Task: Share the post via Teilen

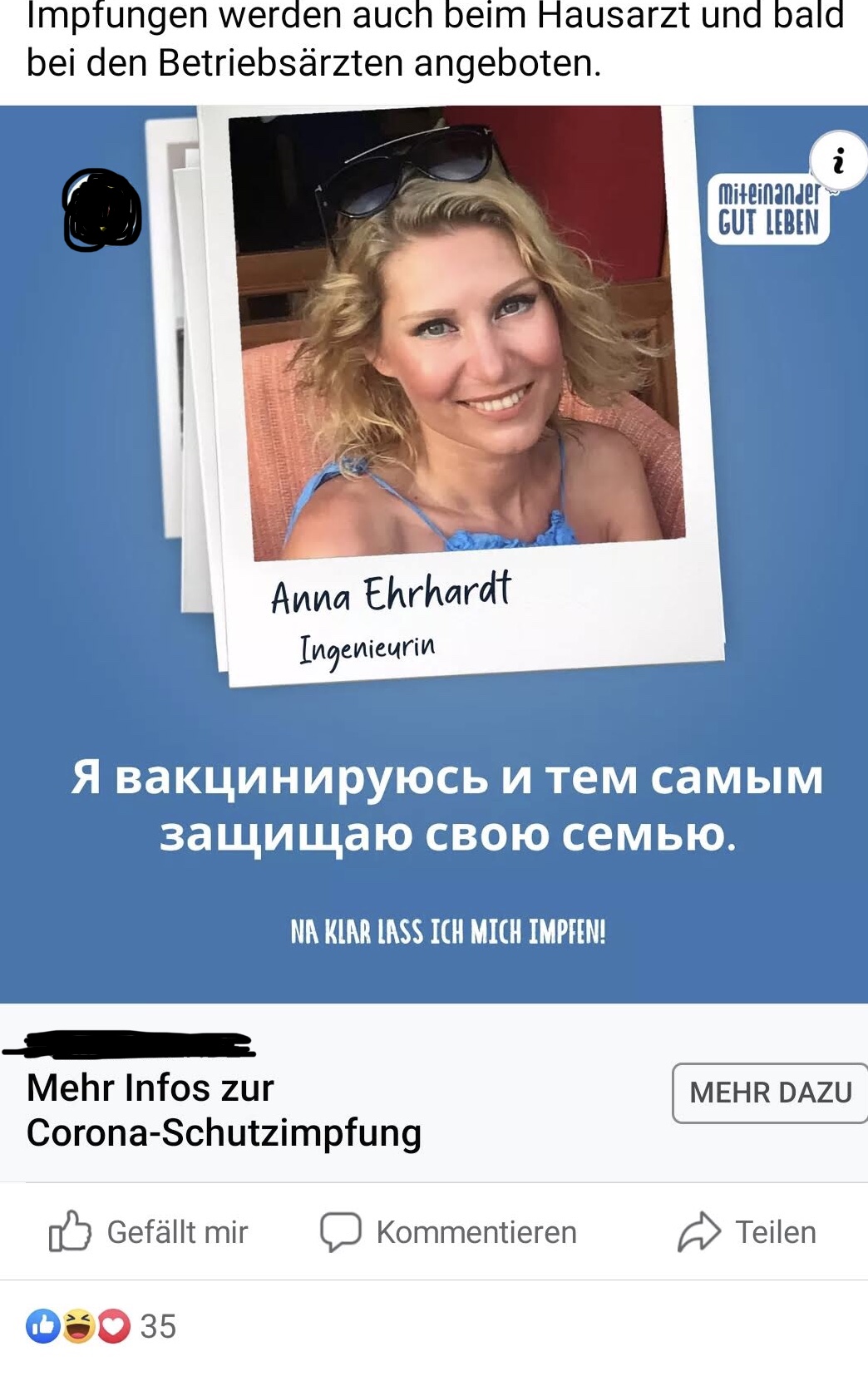Action: click(x=747, y=1231)
